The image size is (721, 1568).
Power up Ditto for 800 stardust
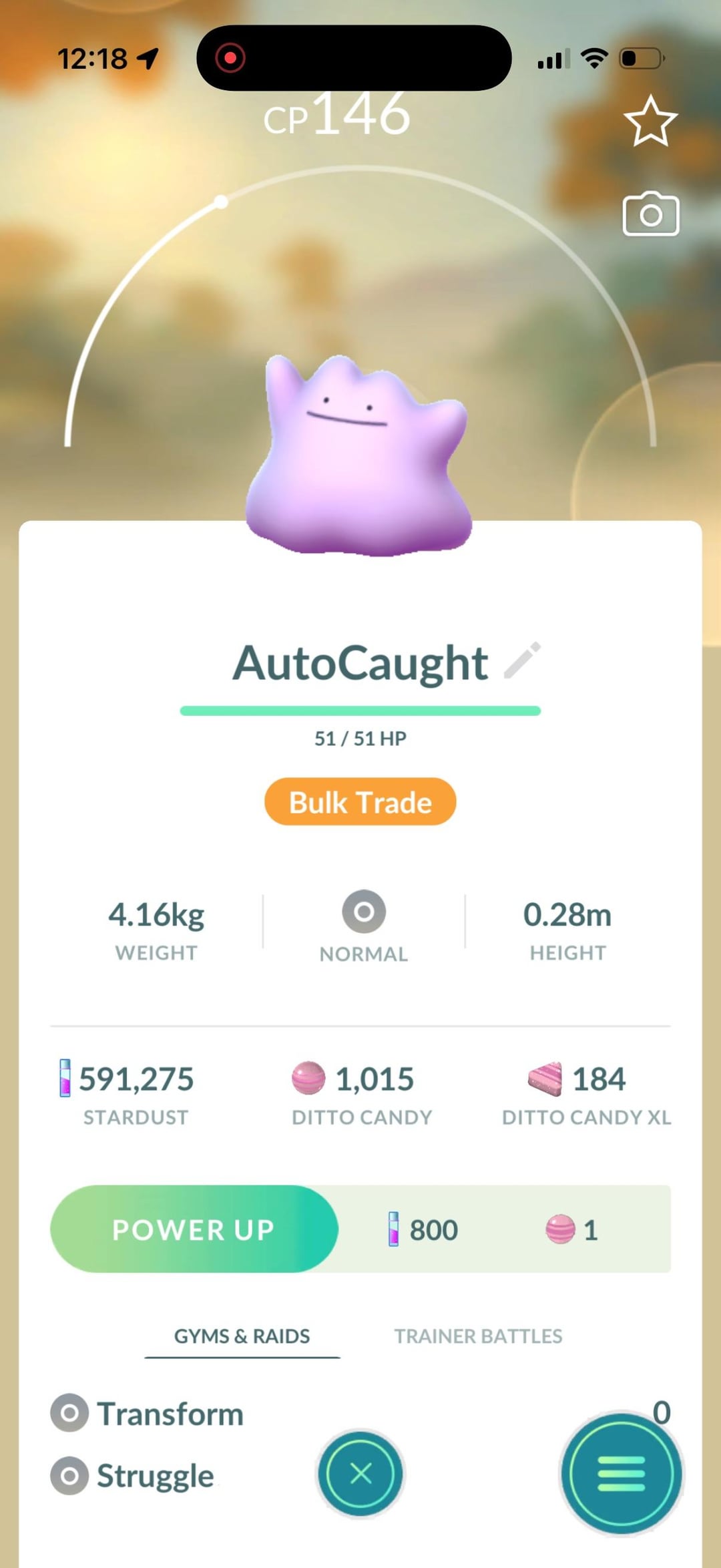pyautogui.click(x=194, y=1229)
